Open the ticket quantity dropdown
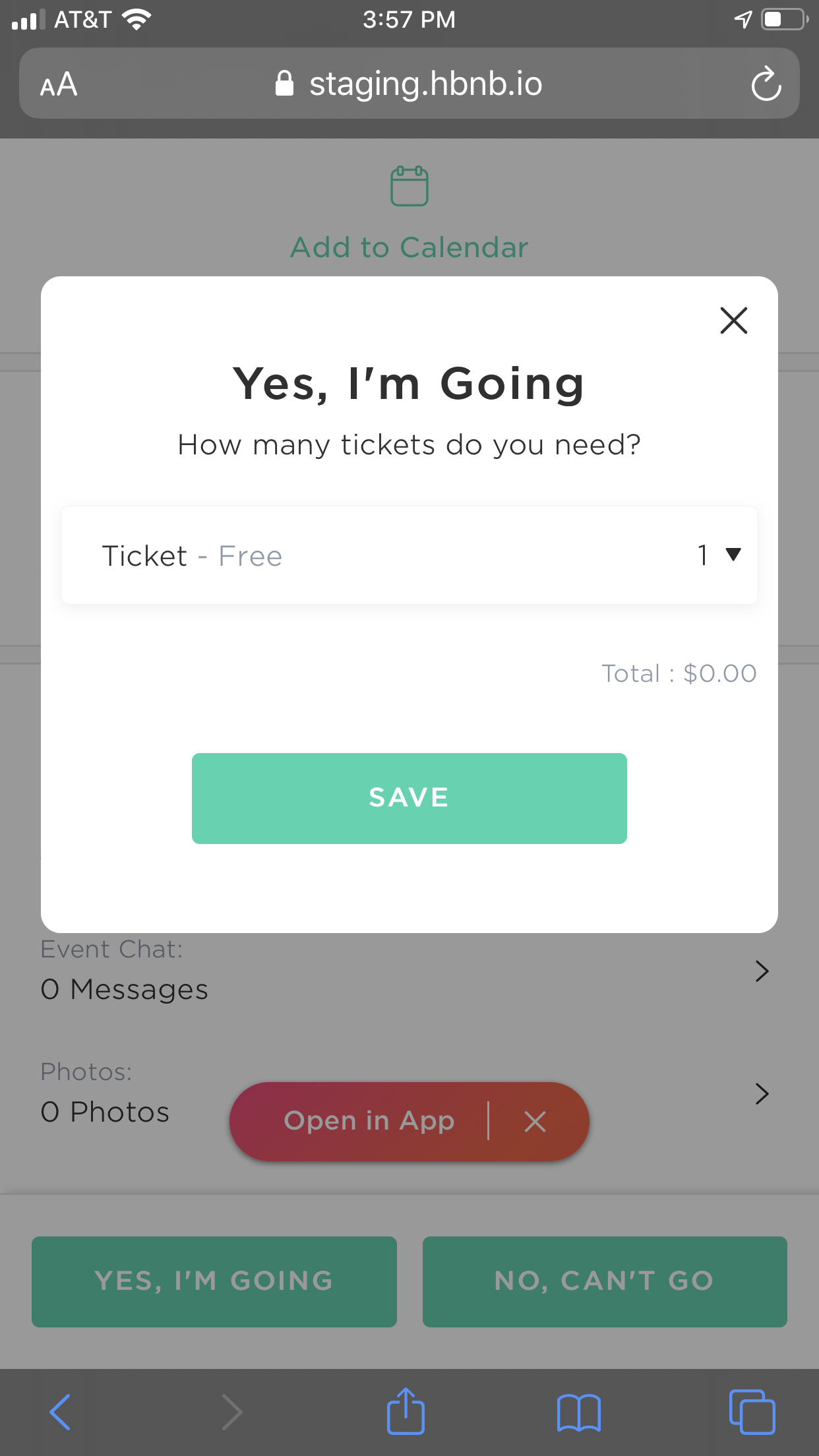This screenshot has height=1456, width=819. click(719, 555)
